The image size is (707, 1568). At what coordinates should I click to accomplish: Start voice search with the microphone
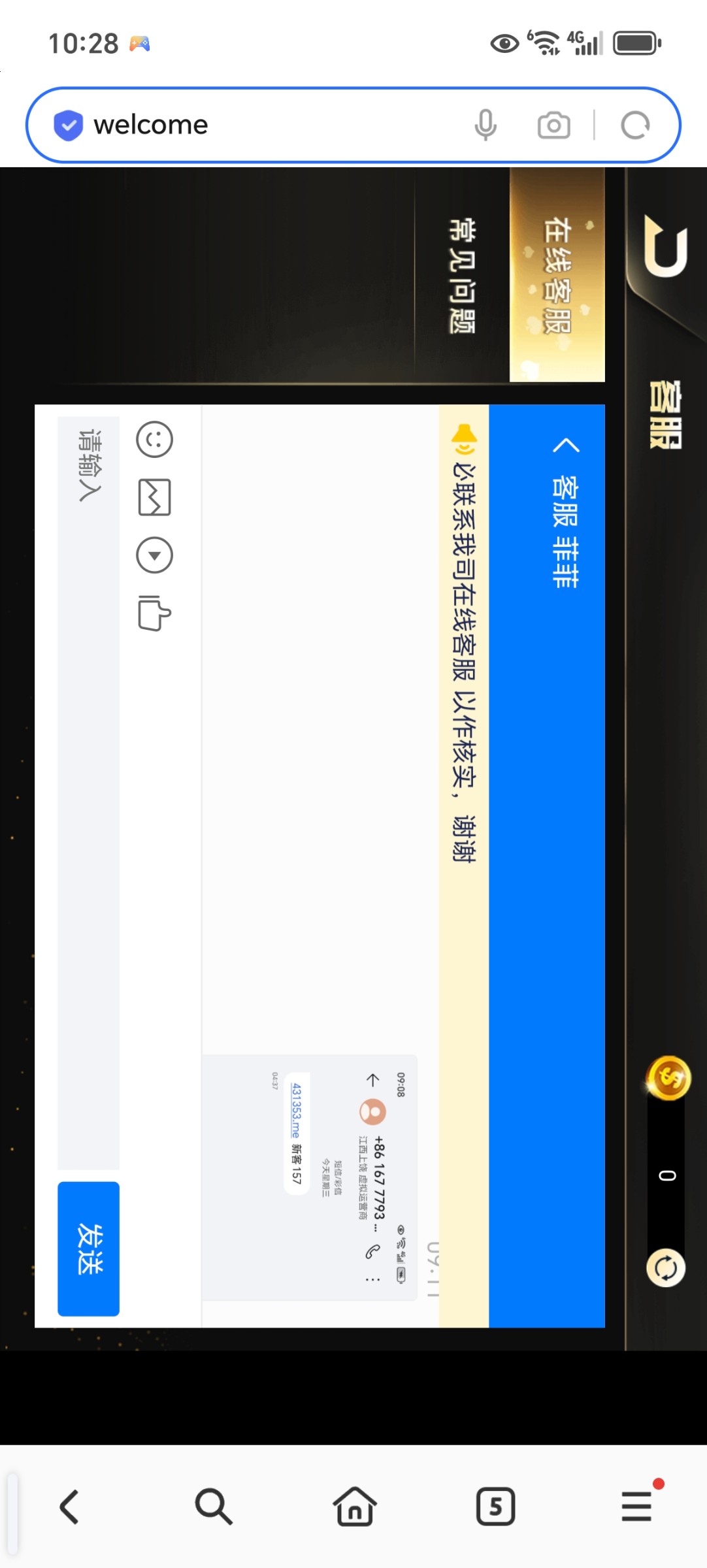485,125
